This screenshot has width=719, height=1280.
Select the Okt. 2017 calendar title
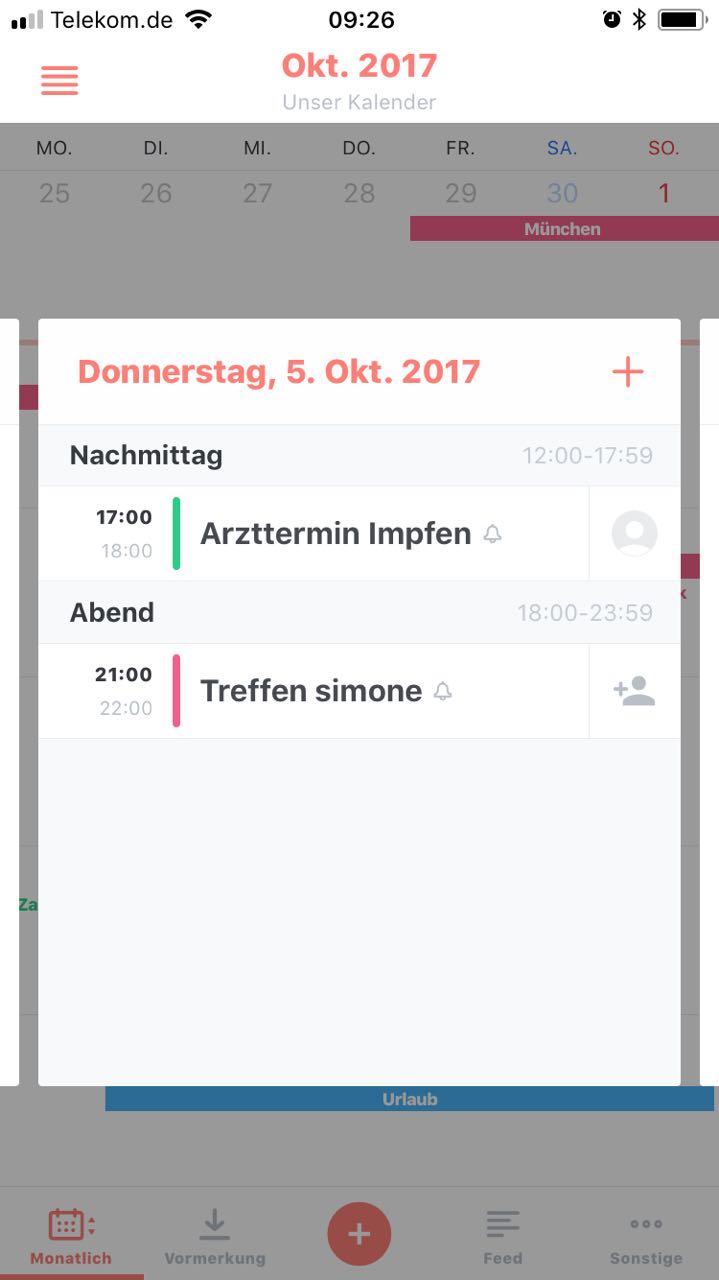click(359, 66)
